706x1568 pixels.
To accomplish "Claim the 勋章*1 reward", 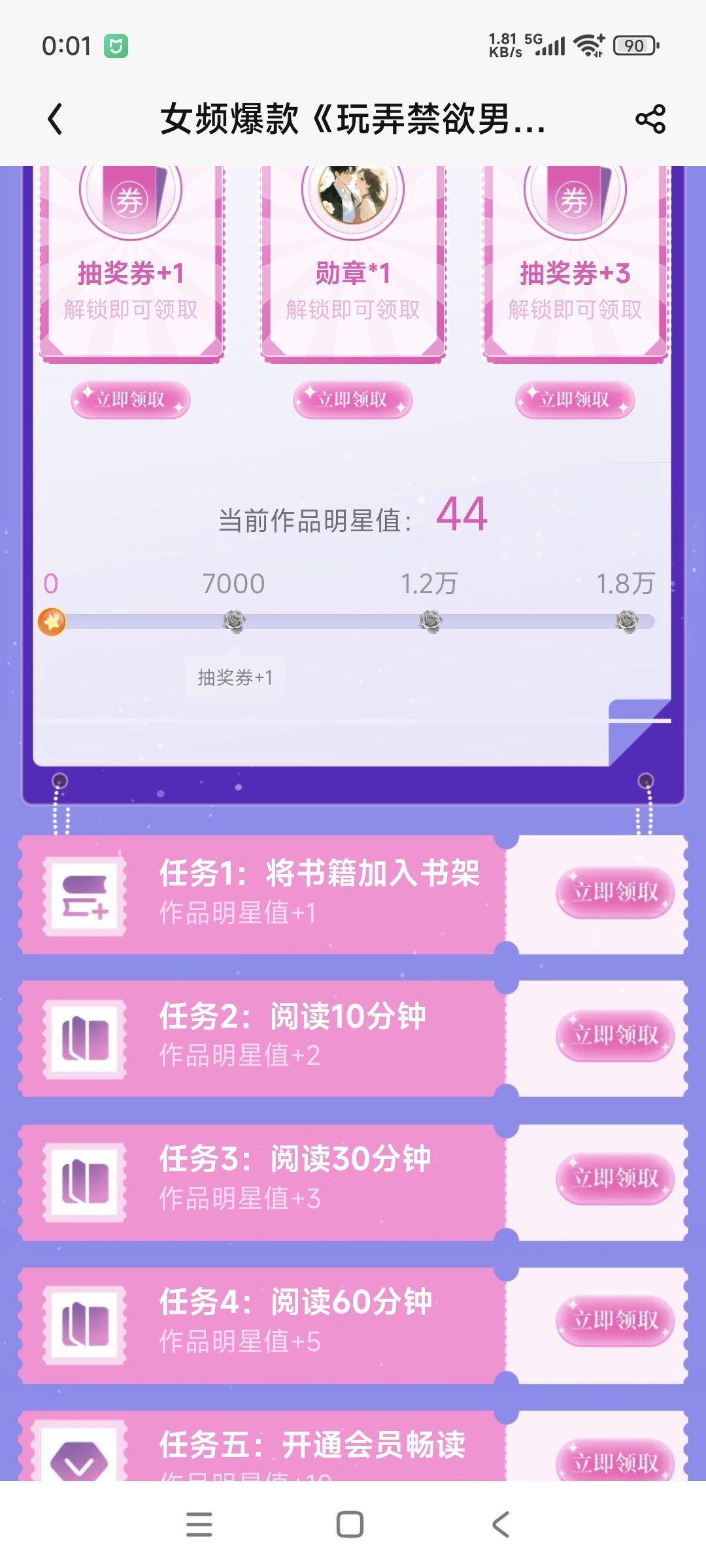I will coord(353,399).
